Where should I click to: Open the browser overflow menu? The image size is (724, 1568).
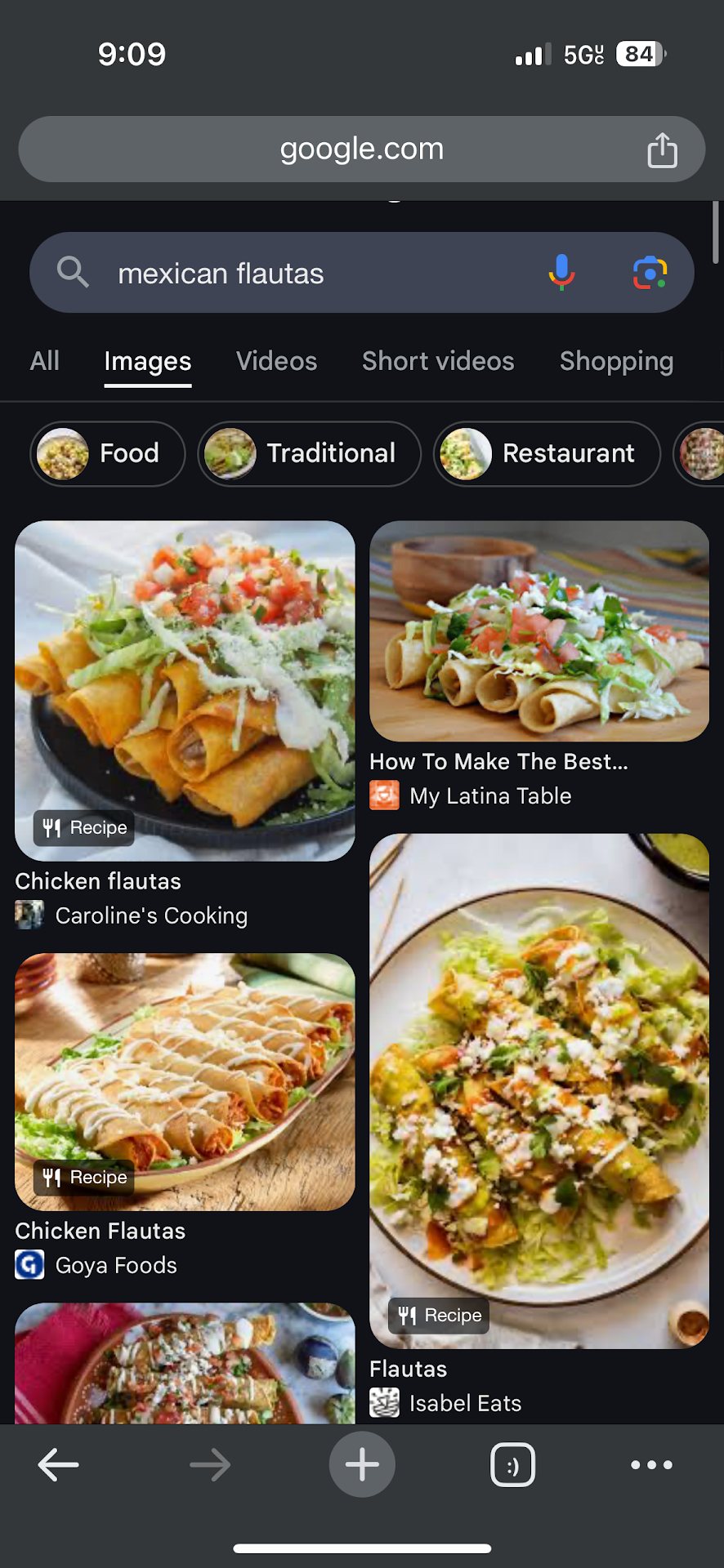(651, 1464)
